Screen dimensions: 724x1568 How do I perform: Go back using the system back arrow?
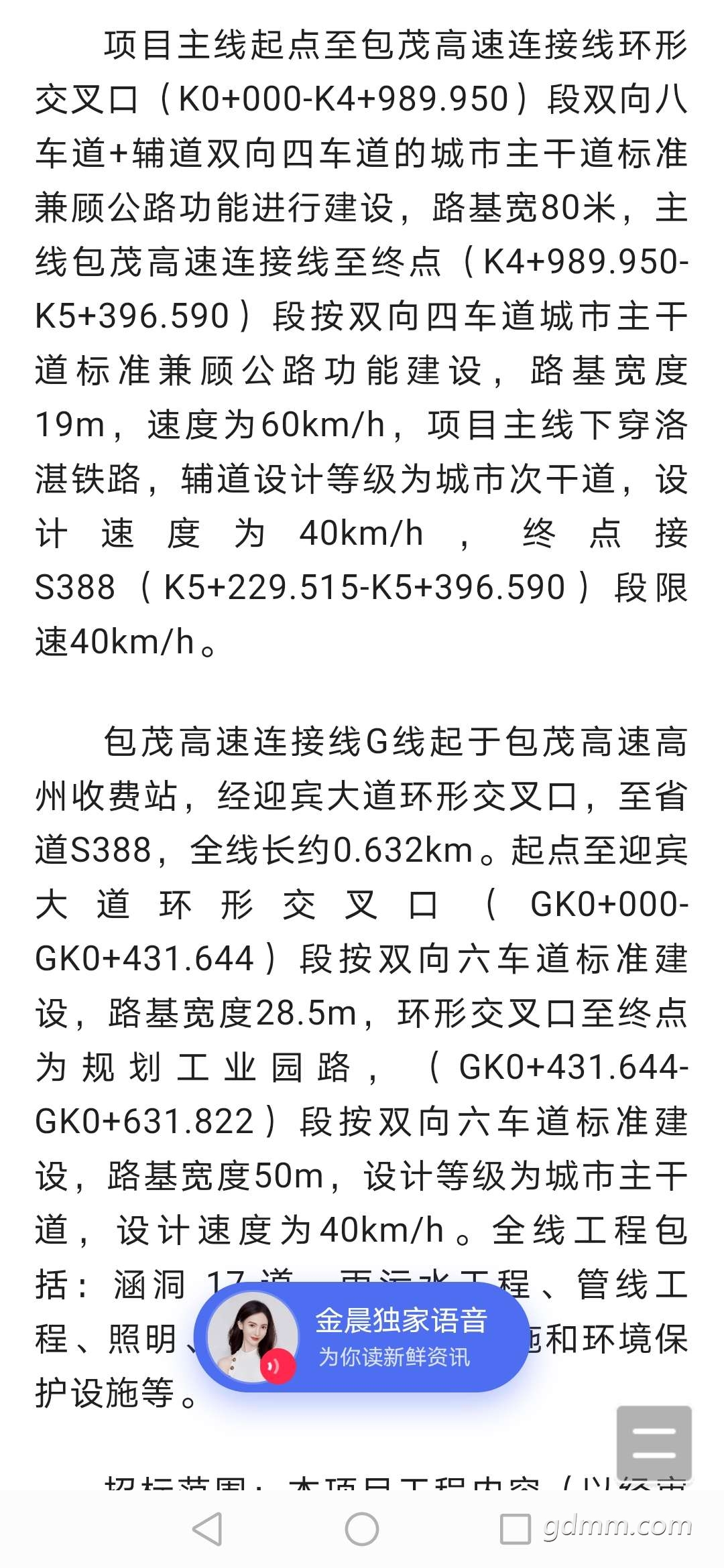pos(207,1530)
